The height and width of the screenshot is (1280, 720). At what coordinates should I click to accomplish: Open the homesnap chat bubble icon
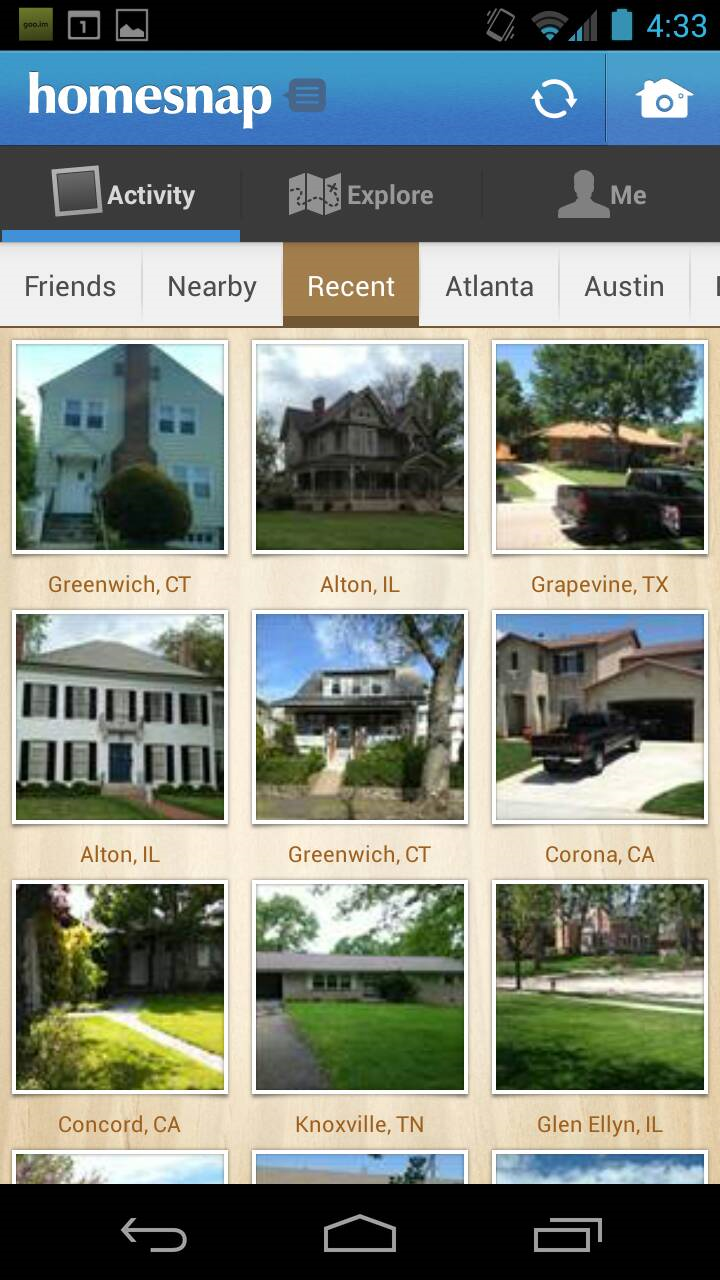[x=308, y=95]
